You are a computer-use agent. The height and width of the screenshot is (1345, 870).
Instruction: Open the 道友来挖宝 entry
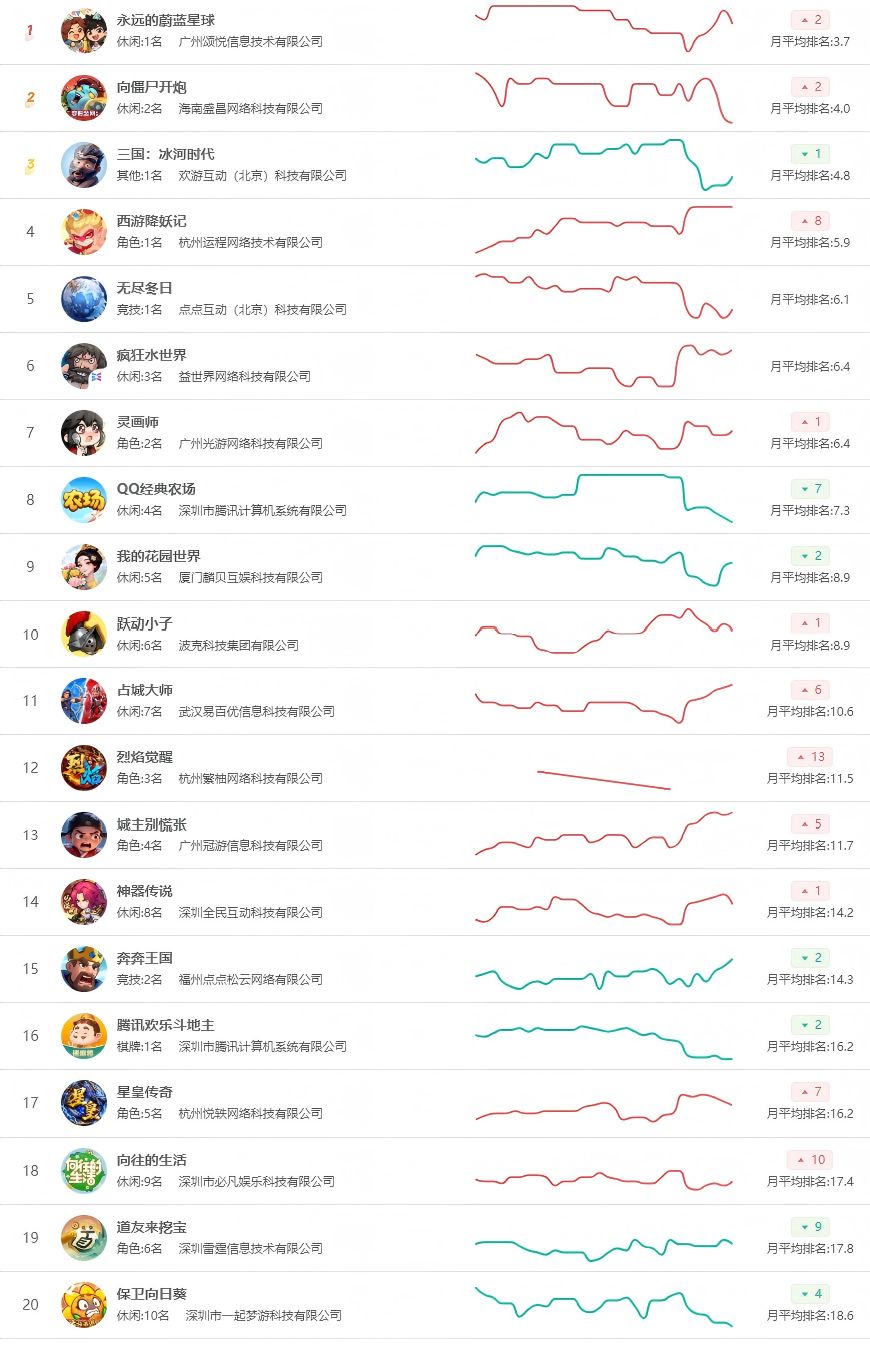point(435,1237)
